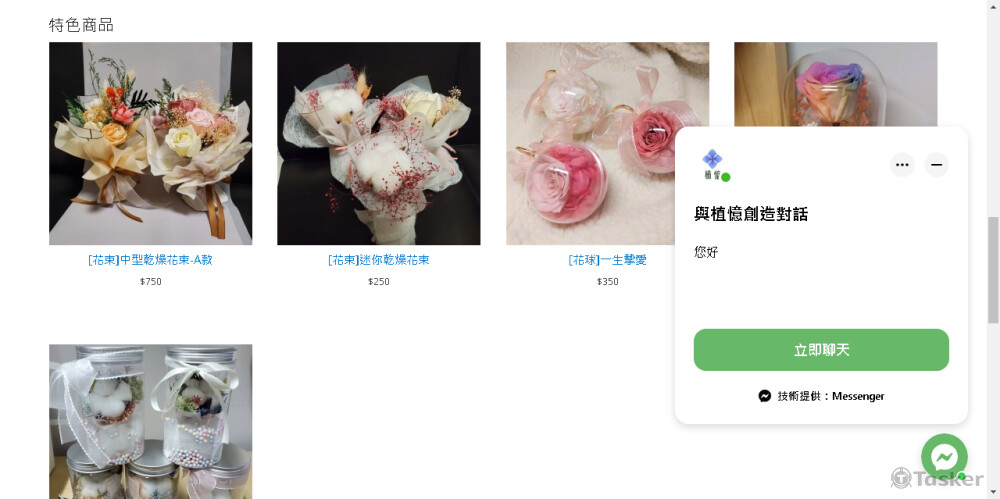Open the 迷你乾燥花束 product image
The image size is (1000, 499).
click(x=378, y=143)
